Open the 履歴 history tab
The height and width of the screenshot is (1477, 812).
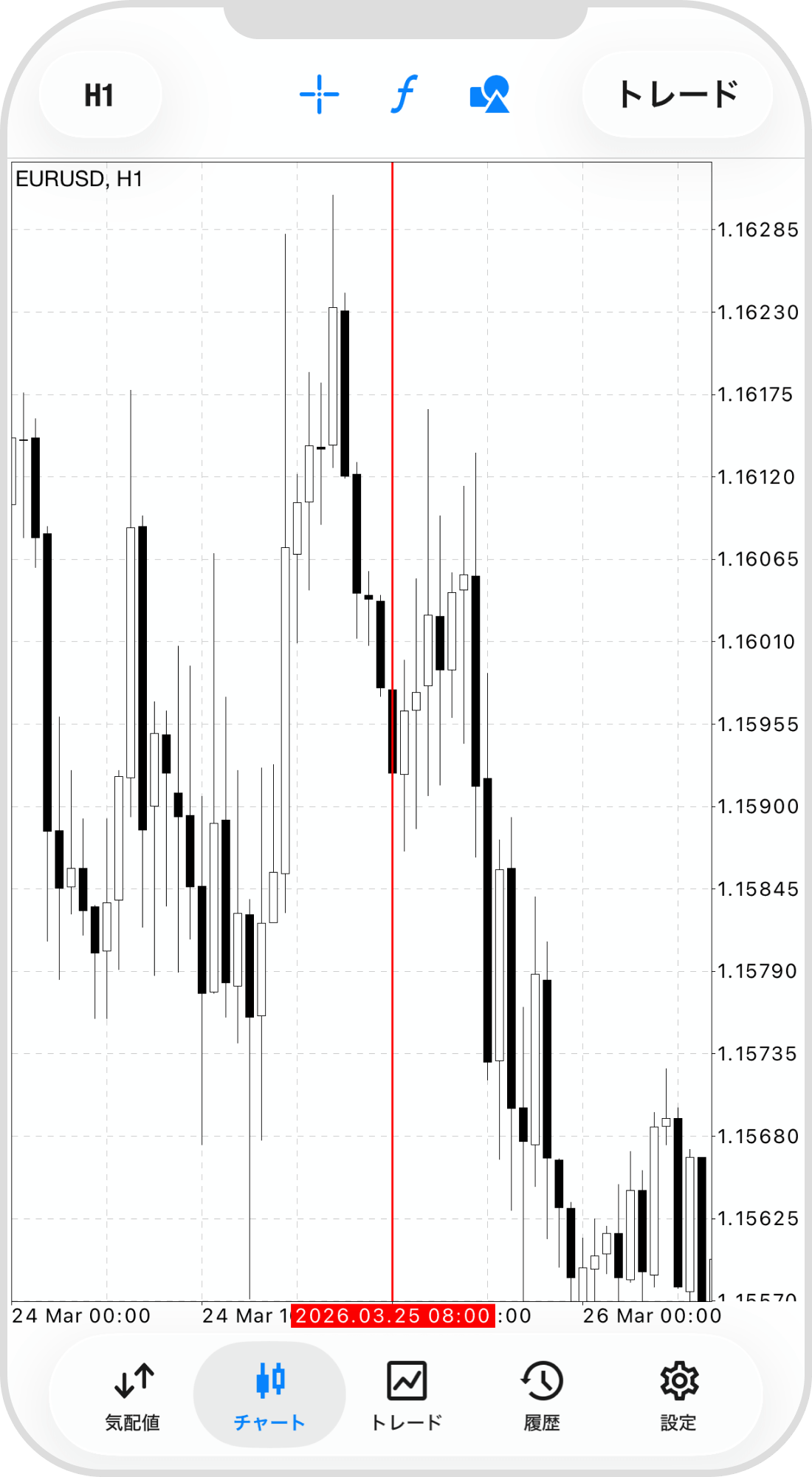point(542,1396)
